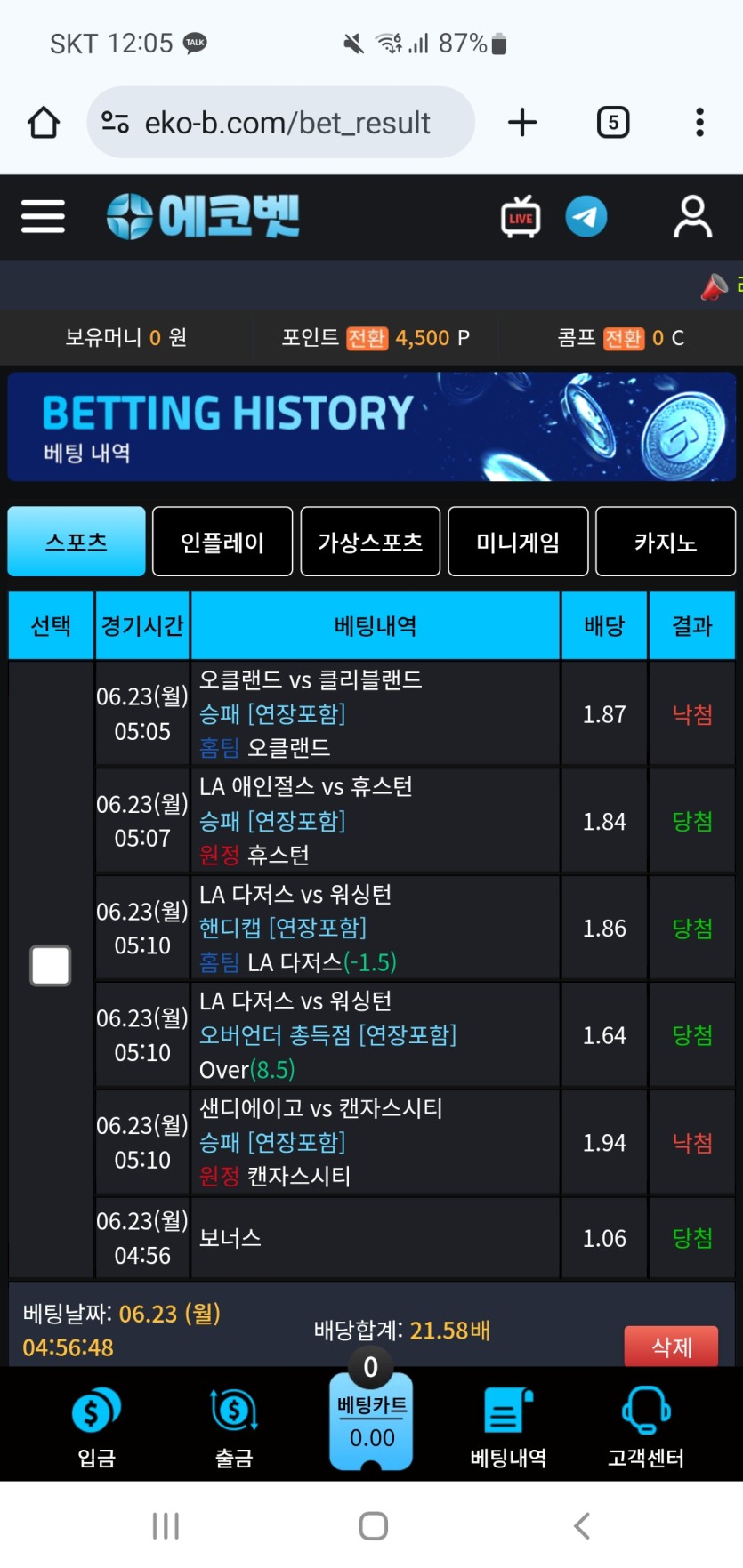This screenshot has height=1568, width=743.
Task: Delete this bet with 삭제 button
Action: point(671,1347)
